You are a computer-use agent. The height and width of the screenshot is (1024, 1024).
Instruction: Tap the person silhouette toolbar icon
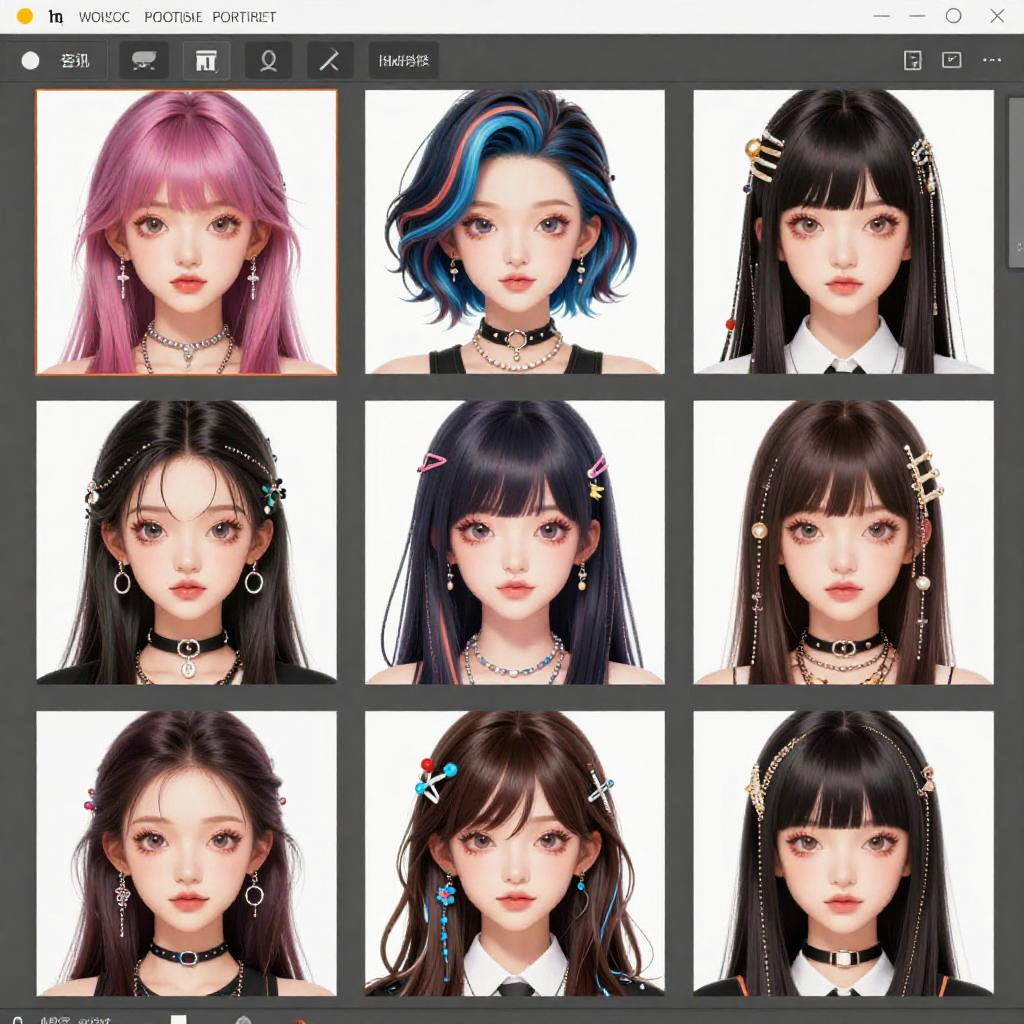pos(268,61)
